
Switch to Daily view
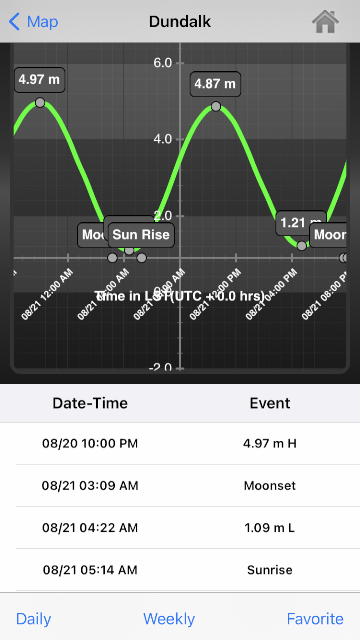pos(33,619)
